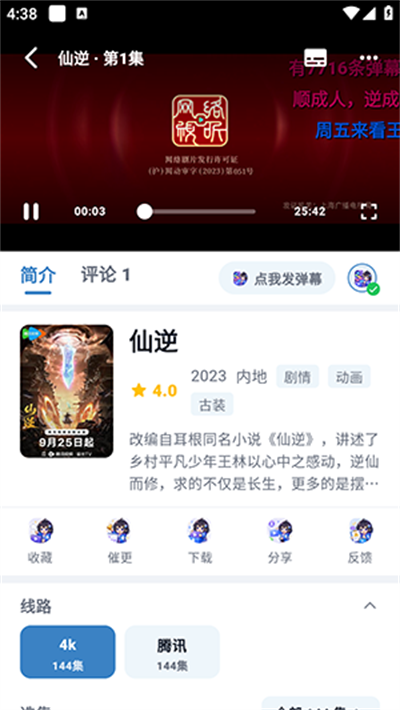Go back from the video player
Screen dimensions: 400x710
click(31, 58)
